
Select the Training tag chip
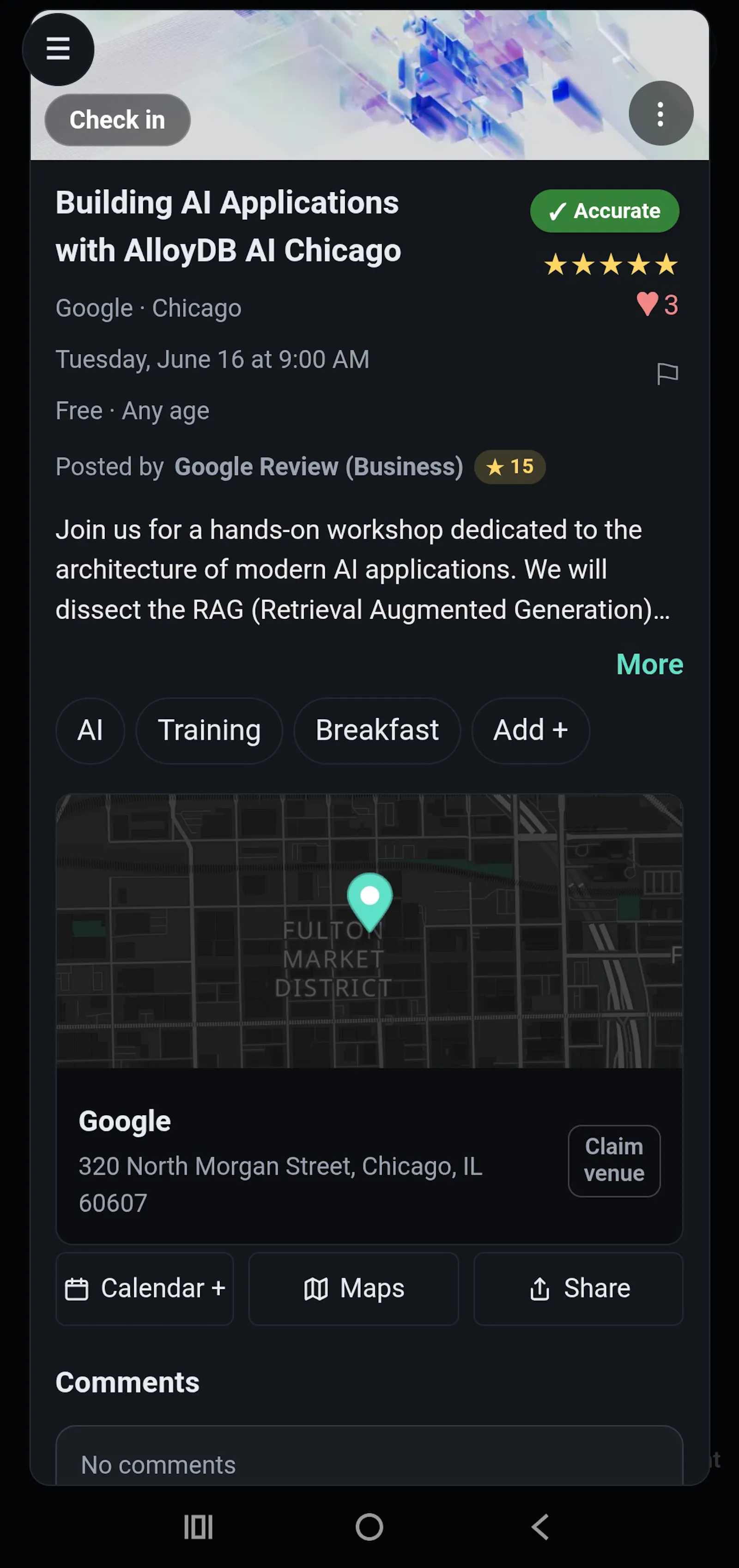tap(209, 730)
